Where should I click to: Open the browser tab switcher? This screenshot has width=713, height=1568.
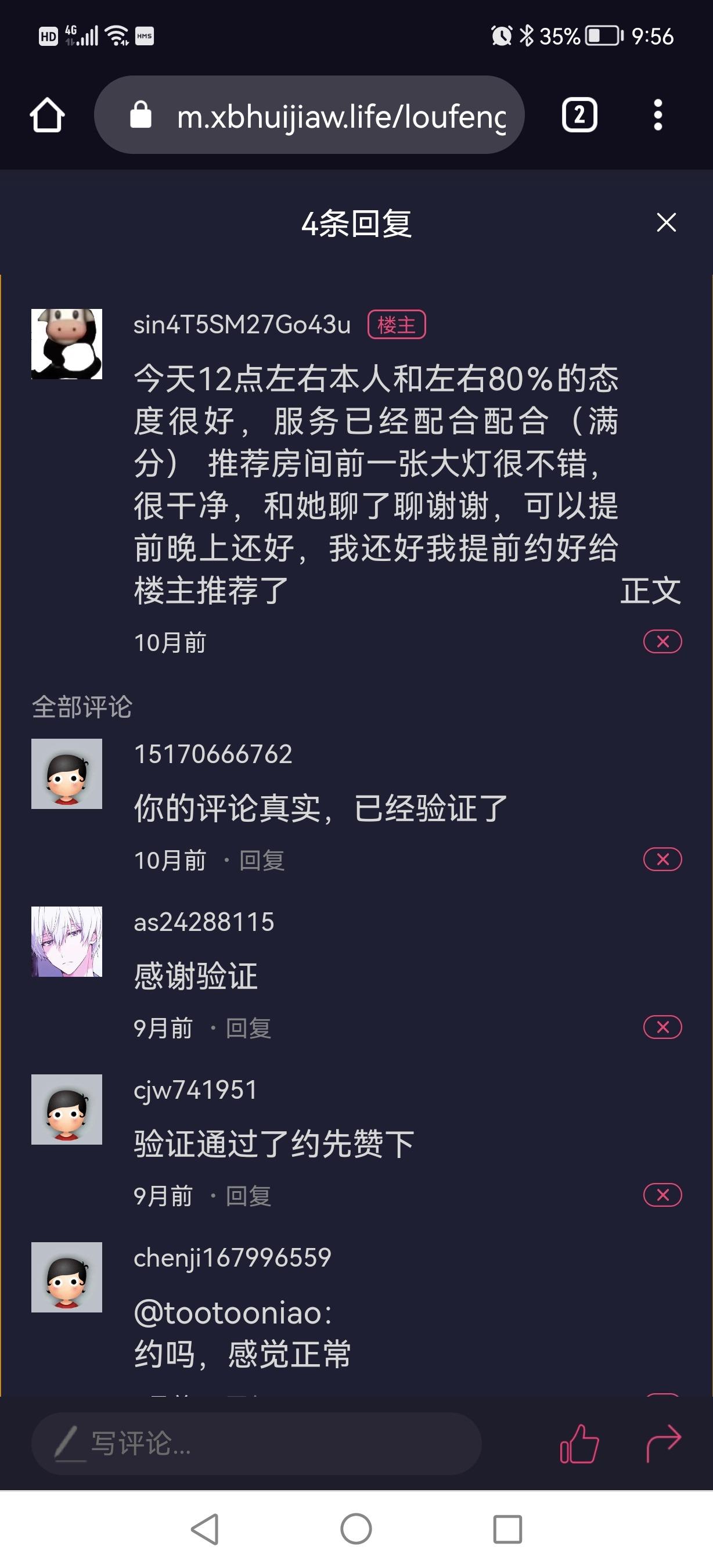578,115
